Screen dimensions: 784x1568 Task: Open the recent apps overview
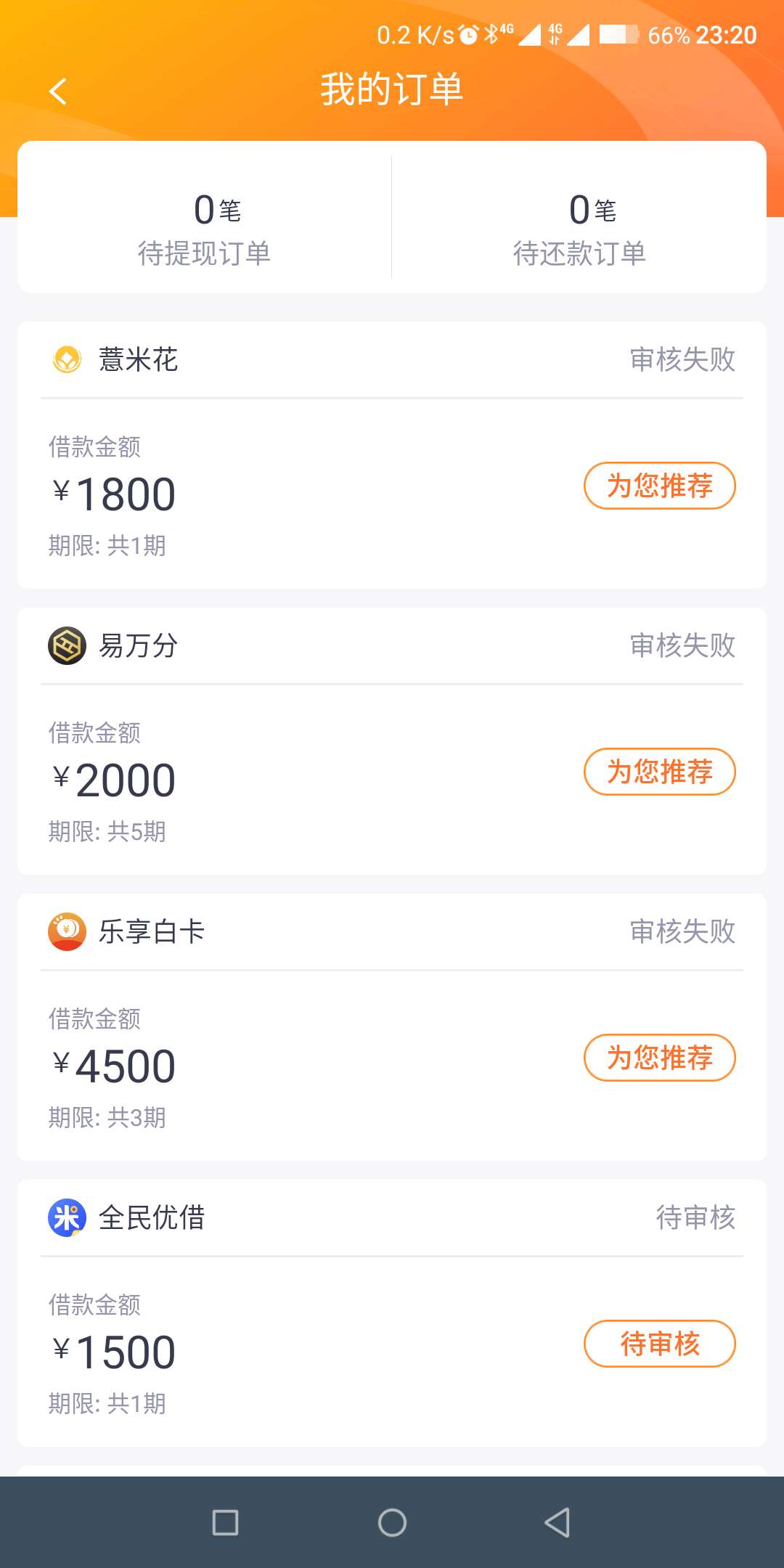[x=225, y=1522]
